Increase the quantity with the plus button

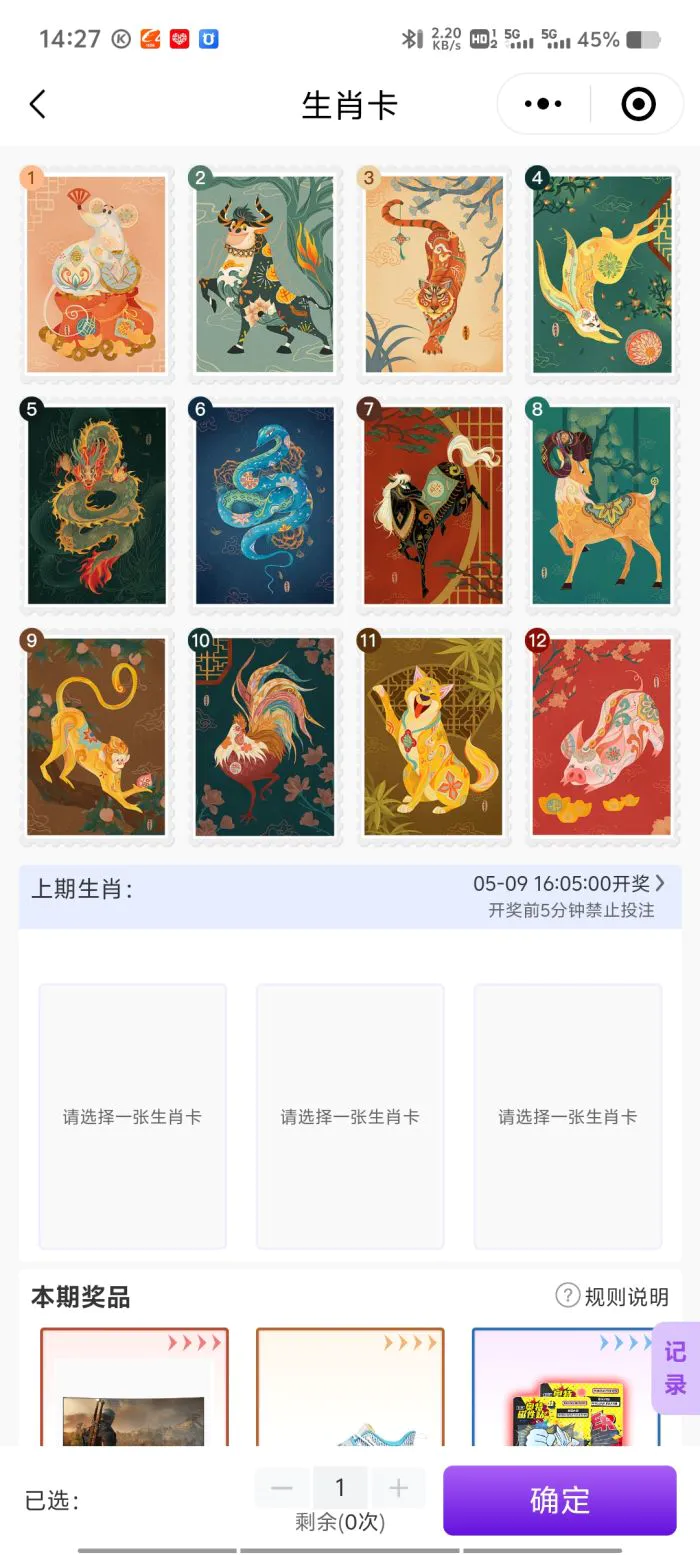tap(398, 1488)
